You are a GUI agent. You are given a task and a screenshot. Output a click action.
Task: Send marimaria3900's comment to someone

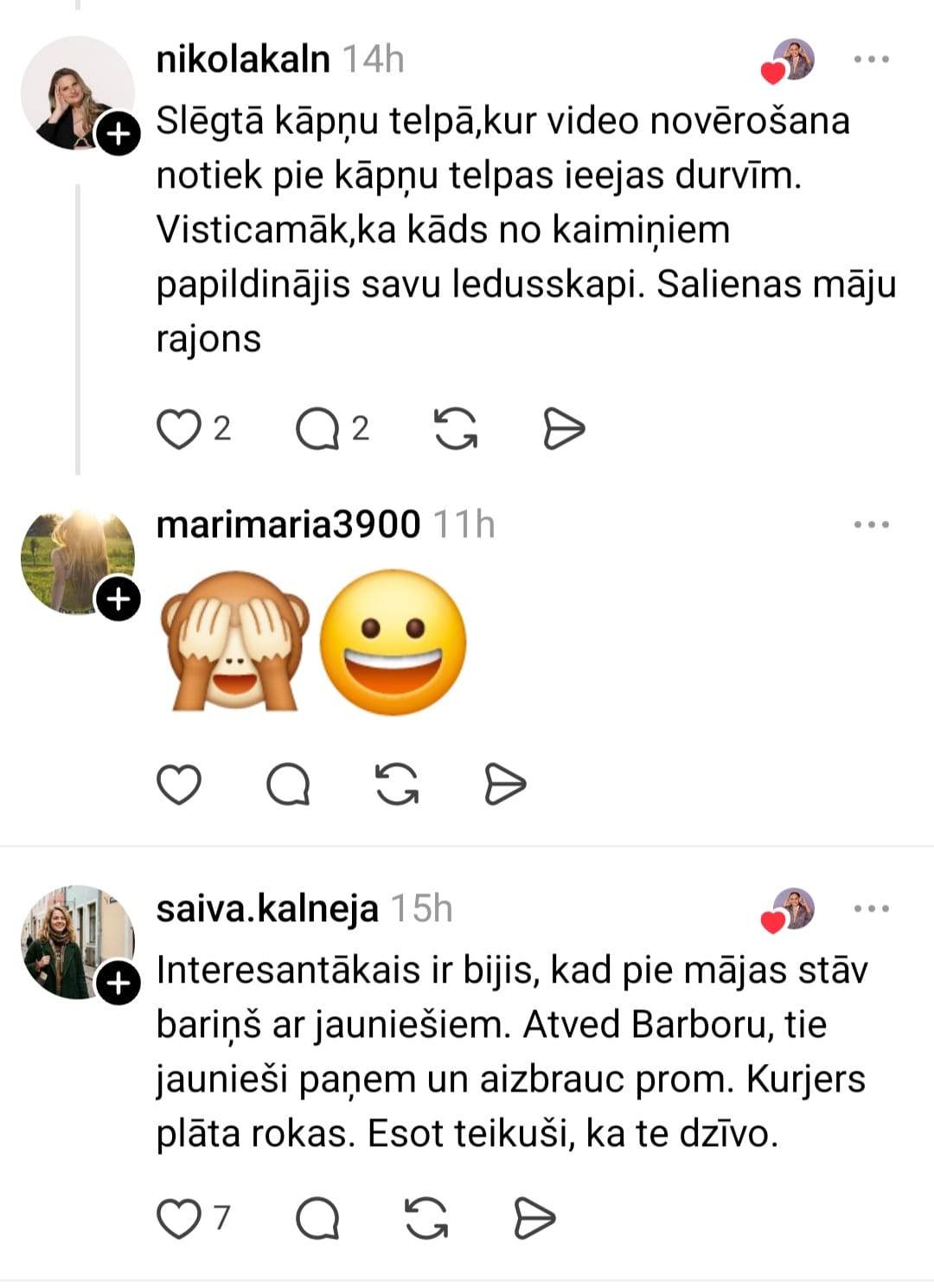pos(505,785)
